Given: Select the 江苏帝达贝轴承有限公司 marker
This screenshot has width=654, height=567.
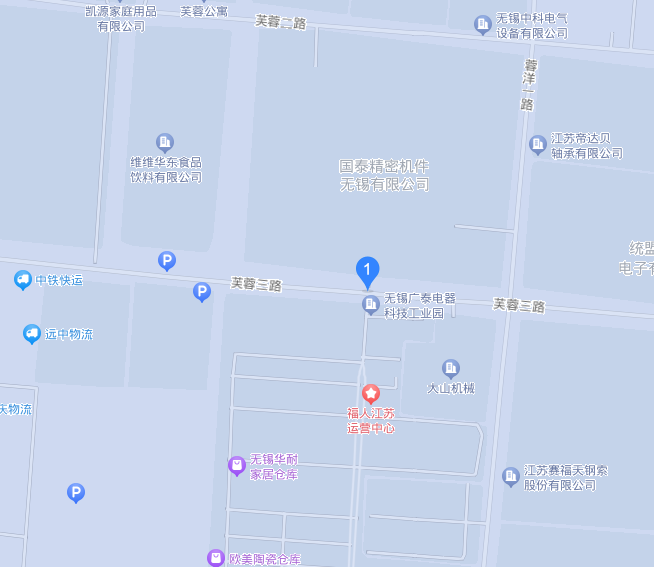Looking at the screenshot, I should pyautogui.click(x=538, y=145).
